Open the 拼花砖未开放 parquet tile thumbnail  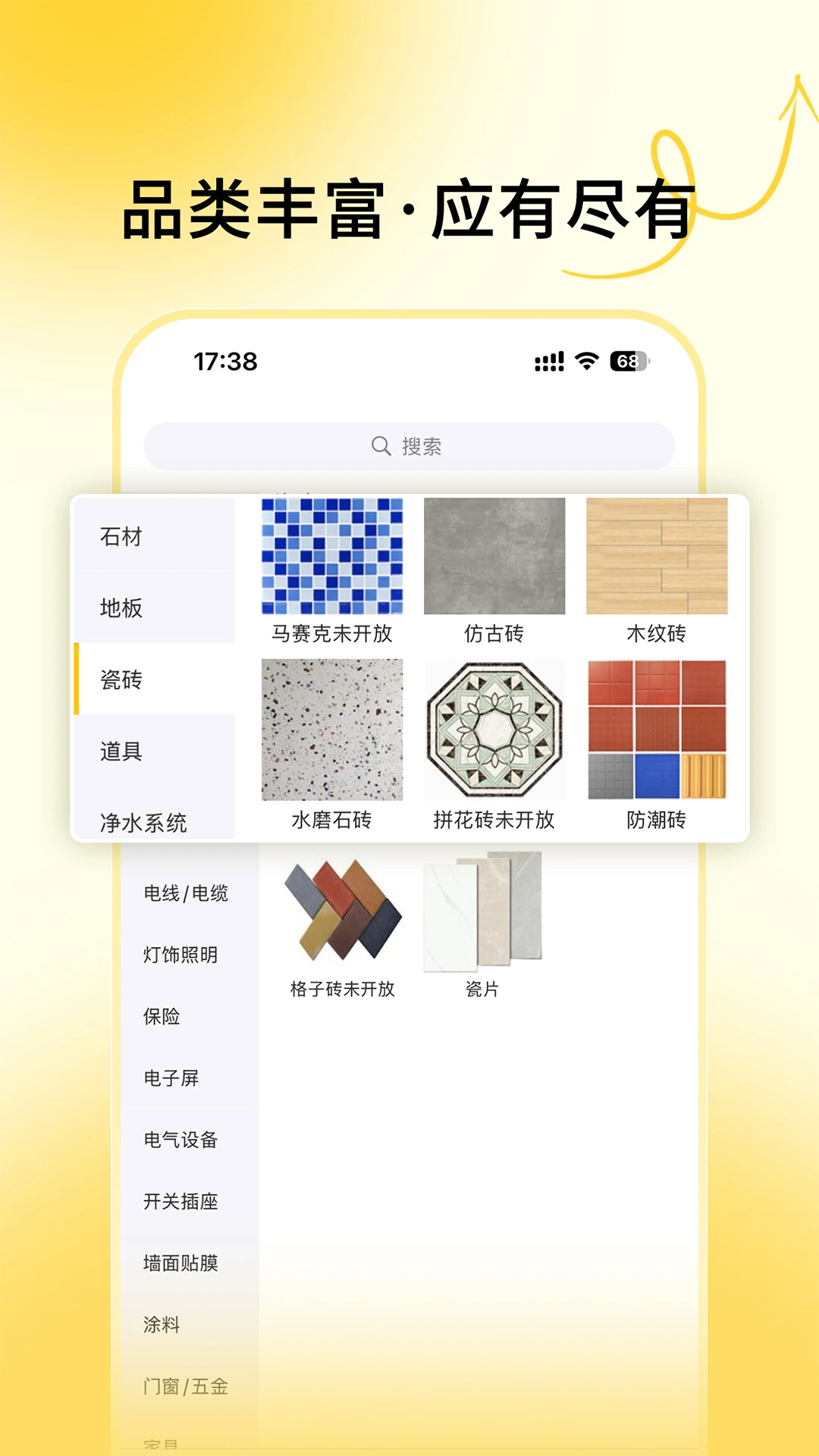pyautogui.click(x=494, y=730)
